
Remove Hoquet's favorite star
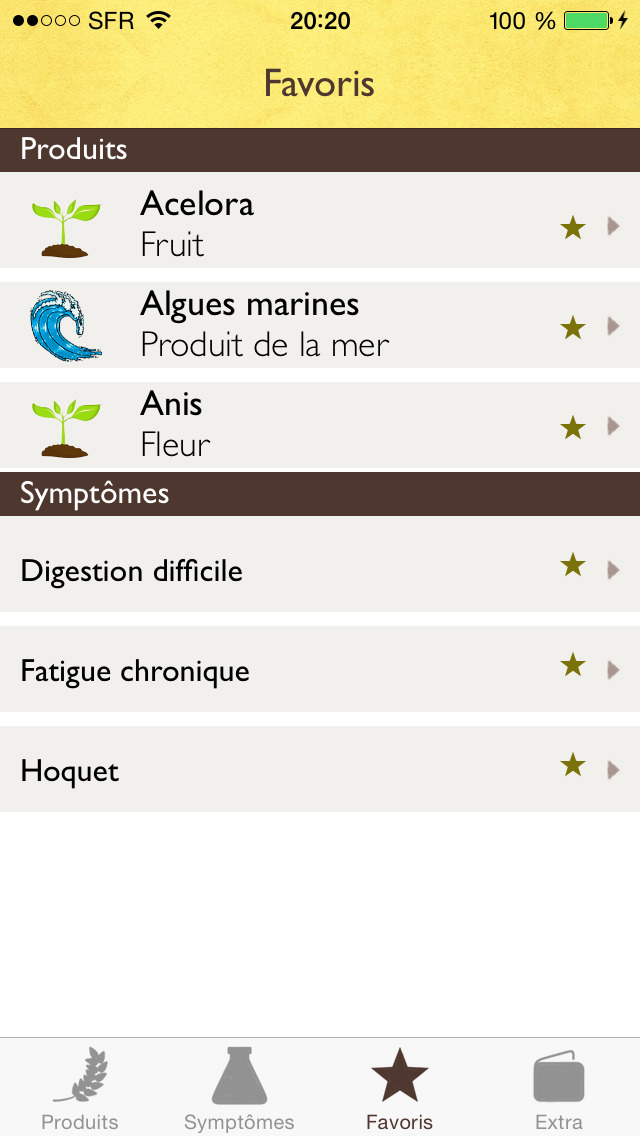(x=573, y=764)
